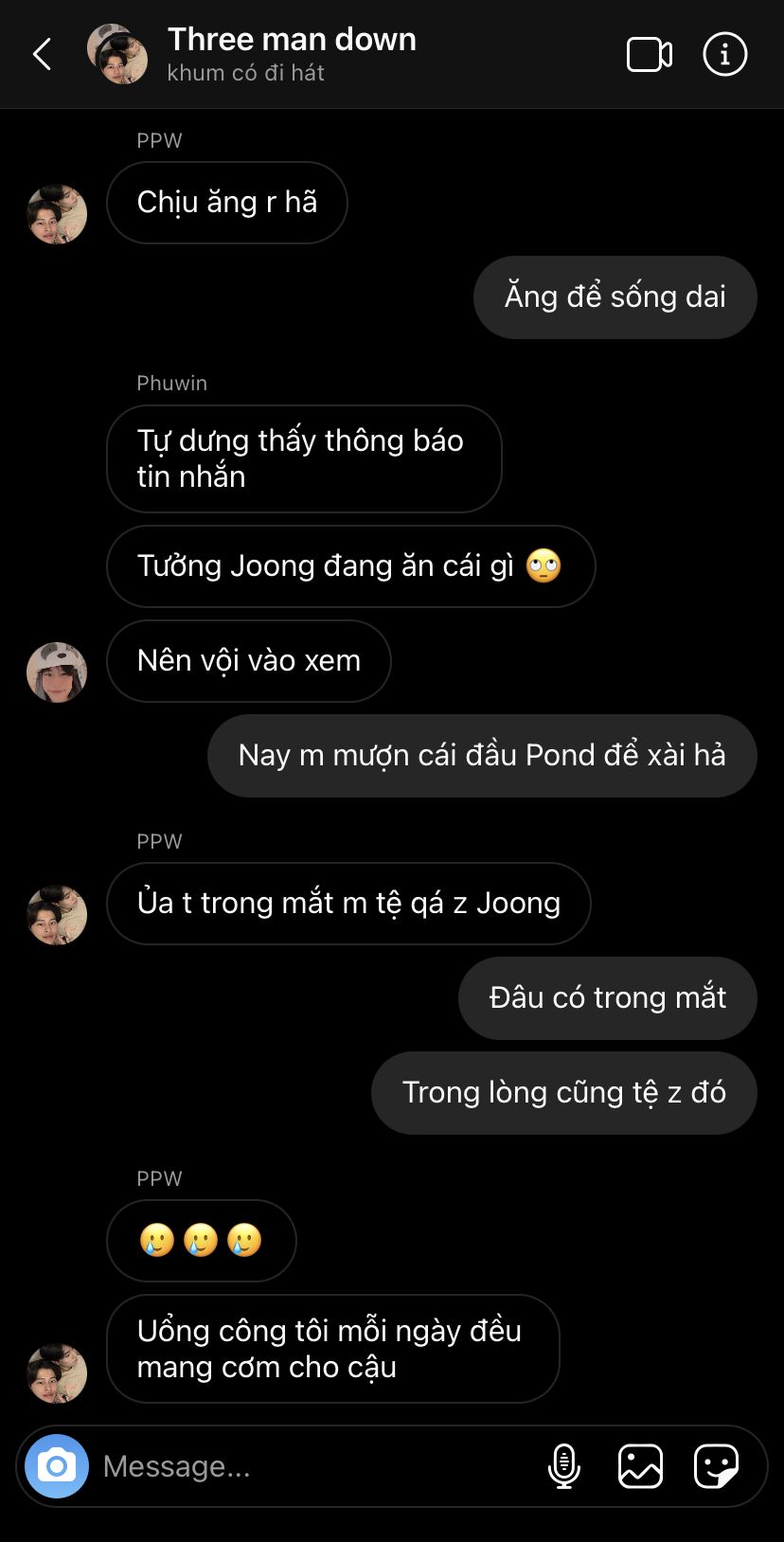This screenshot has height=1542, width=784.
Task: Open PPW's avatar beside "Chịu ăng r hã"
Action: click(57, 214)
